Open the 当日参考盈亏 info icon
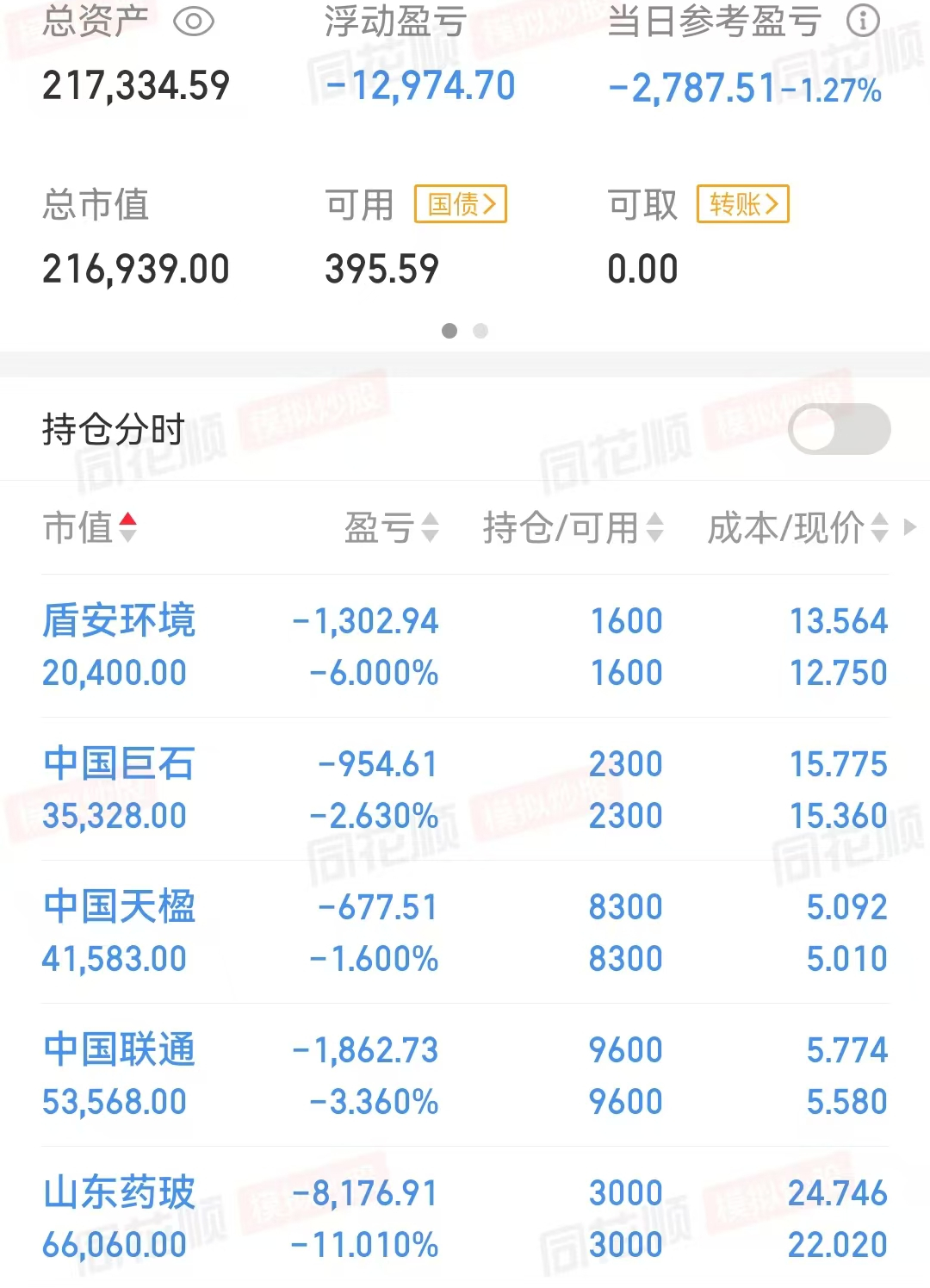 coord(864,22)
